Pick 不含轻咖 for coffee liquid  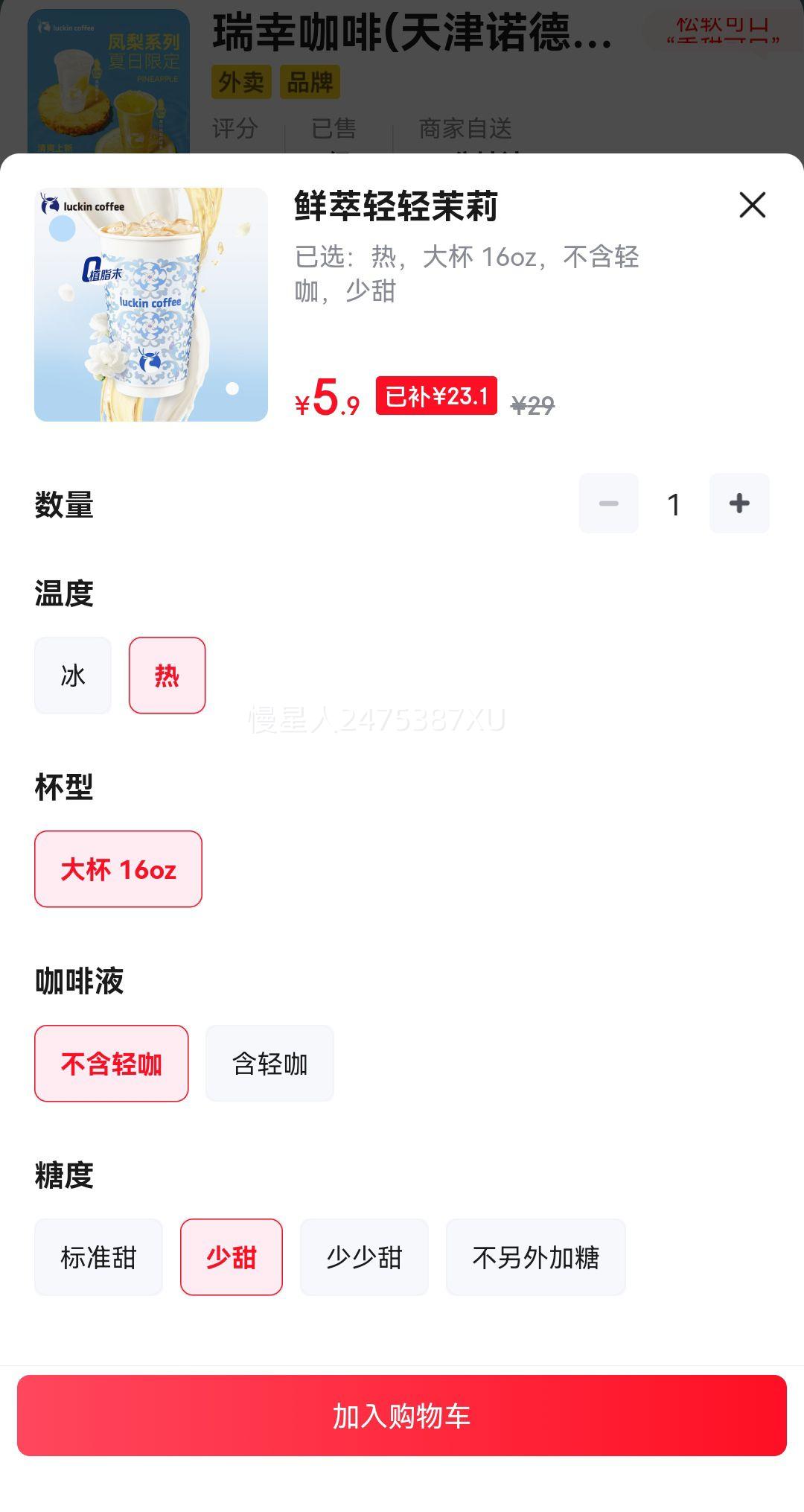111,1064
